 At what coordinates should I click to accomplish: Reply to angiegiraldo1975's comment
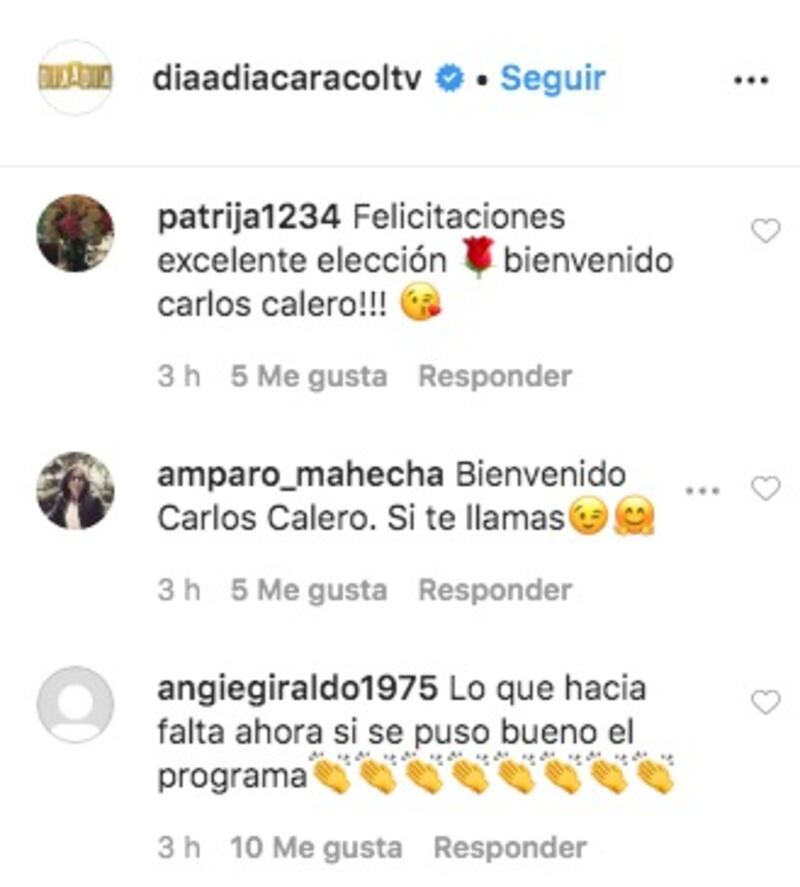pyautogui.click(x=509, y=848)
